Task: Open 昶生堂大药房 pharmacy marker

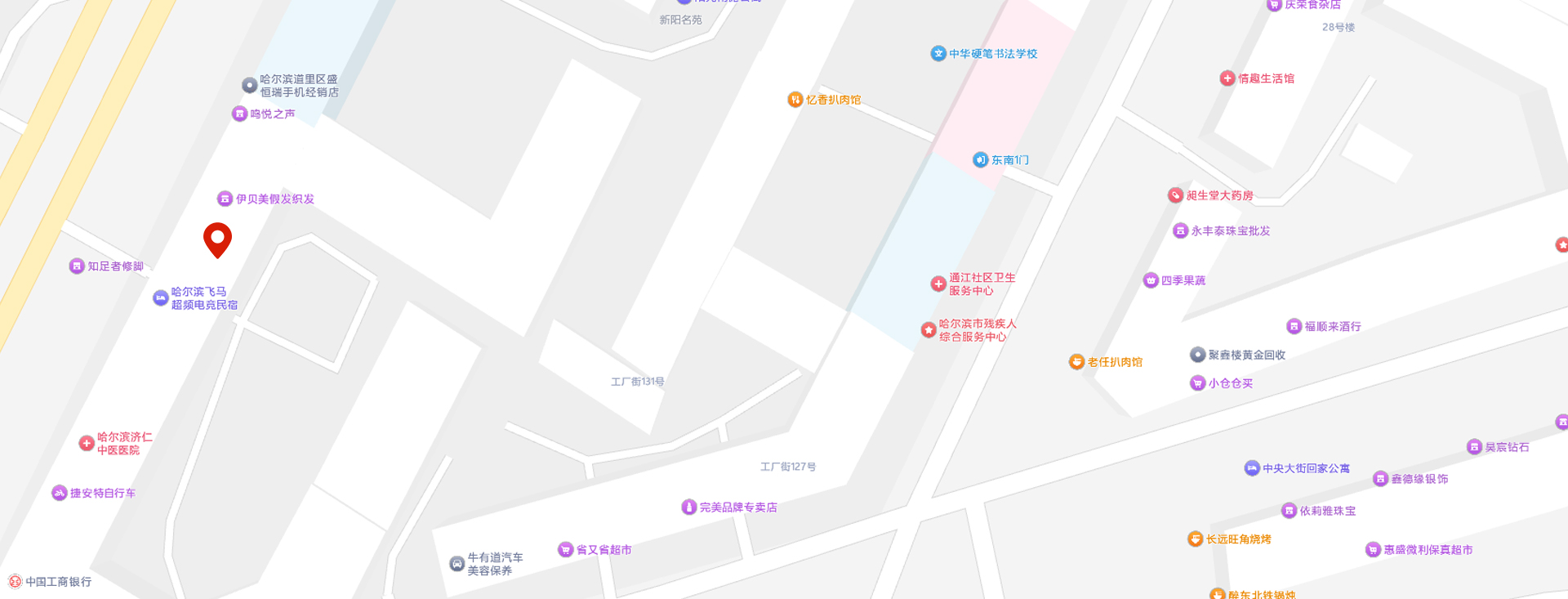Action: point(1175,195)
